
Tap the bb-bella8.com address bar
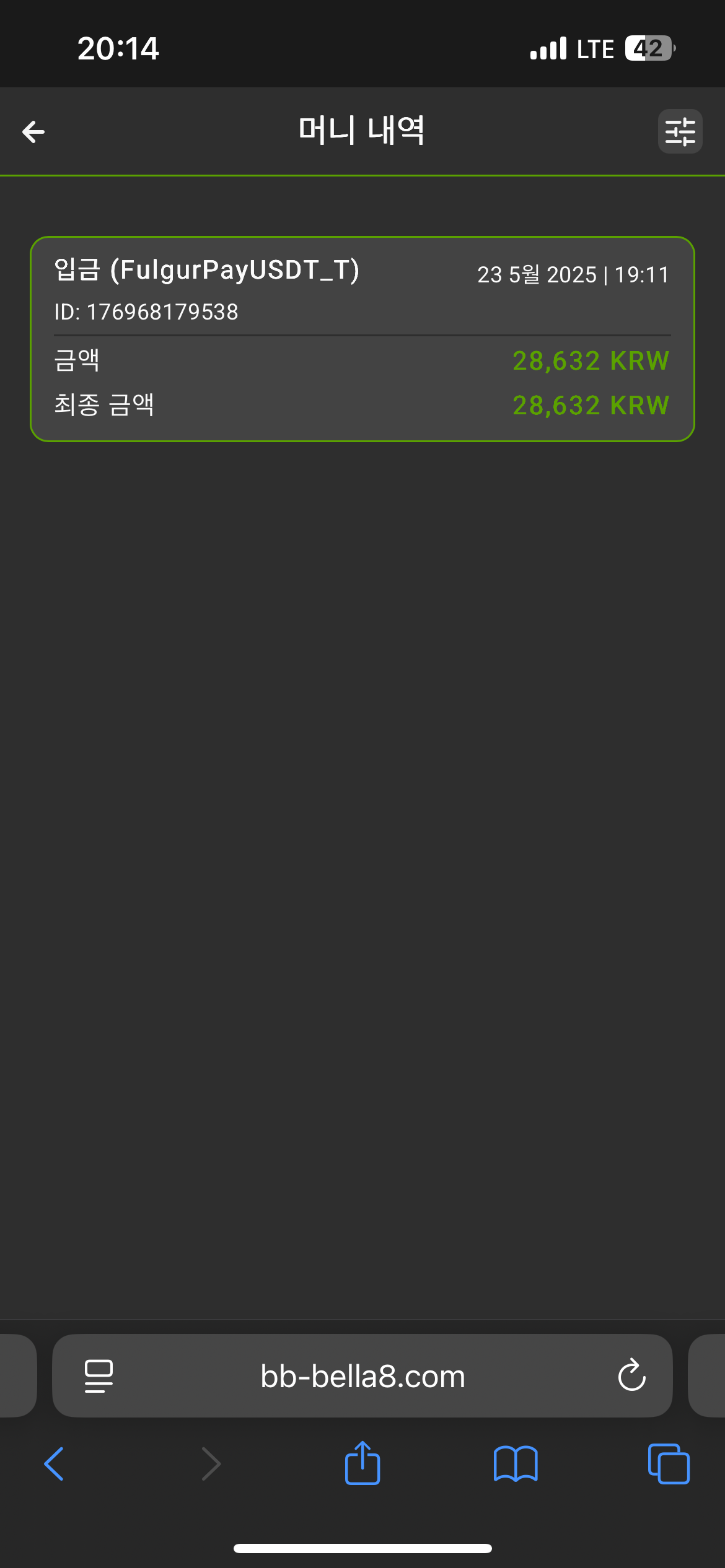tap(362, 1376)
